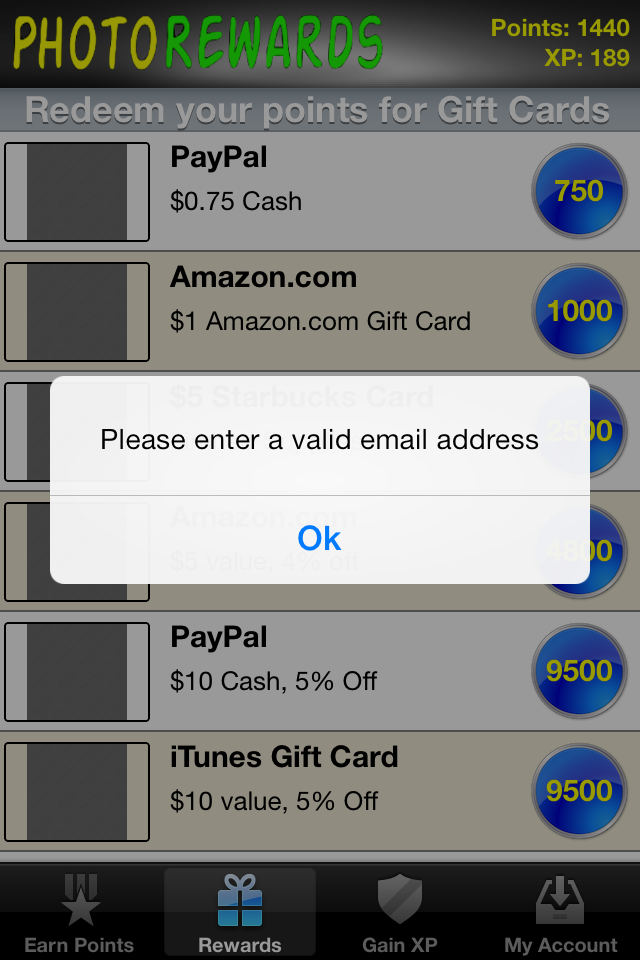Dismiss the alert with Ok
This screenshot has height=960, width=640.
(320, 539)
